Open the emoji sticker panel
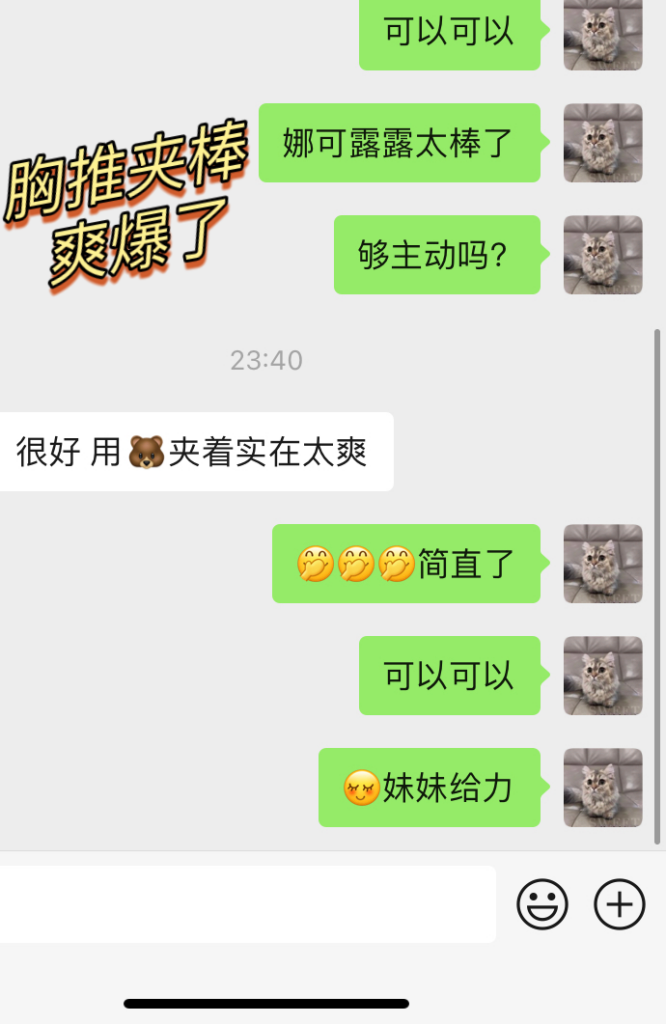 [x=542, y=904]
